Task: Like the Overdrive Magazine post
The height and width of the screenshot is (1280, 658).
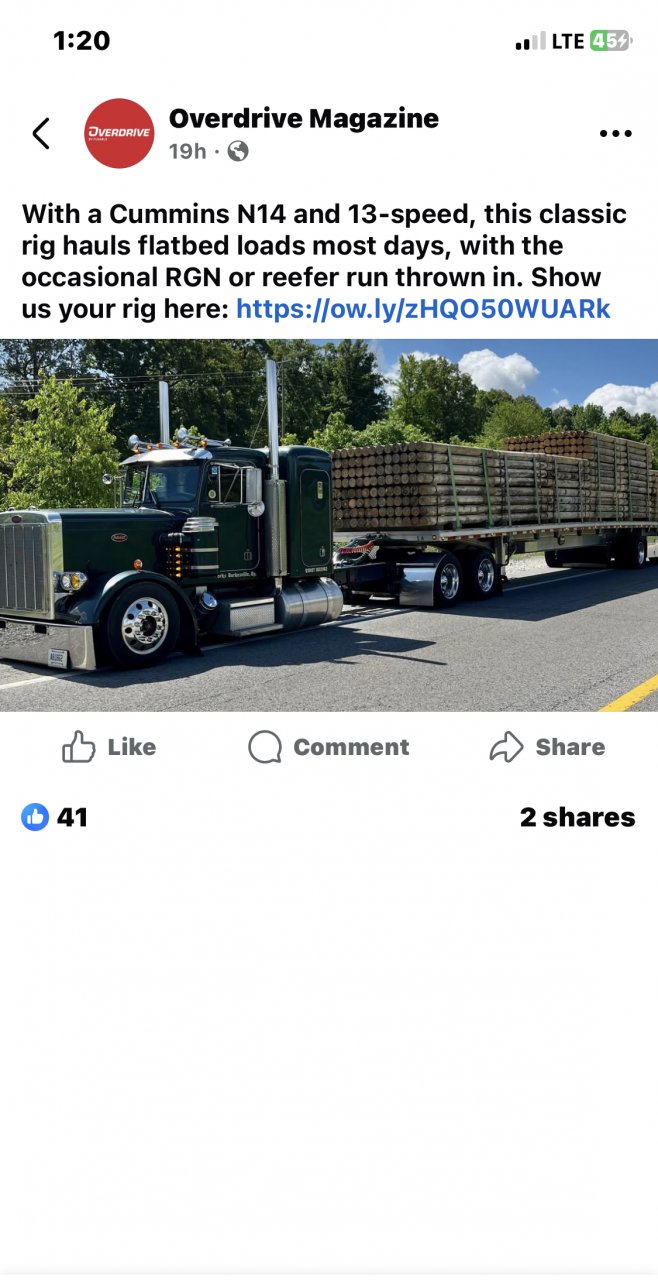Action: [x=109, y=747]
